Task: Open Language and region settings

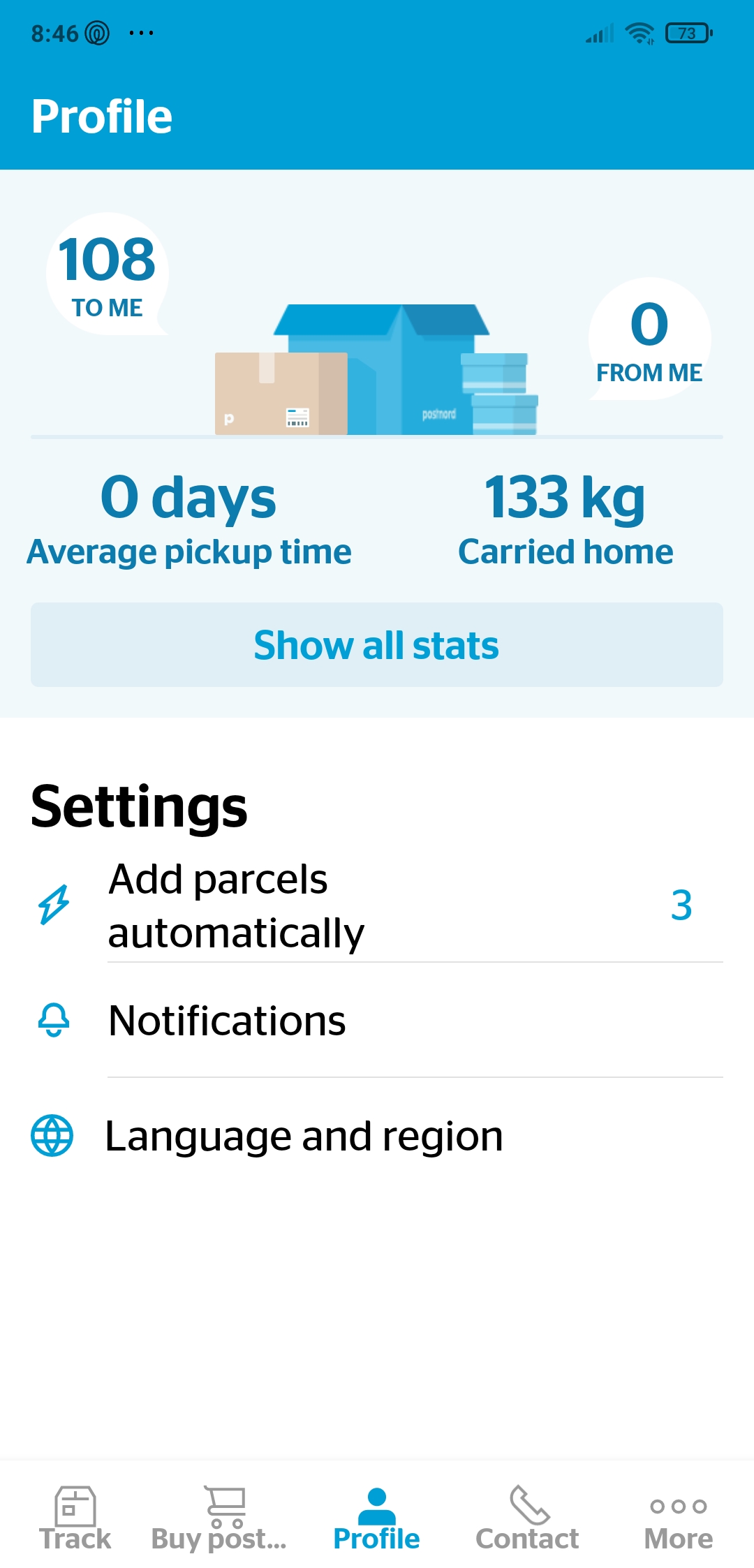Action: (377, 1136)
